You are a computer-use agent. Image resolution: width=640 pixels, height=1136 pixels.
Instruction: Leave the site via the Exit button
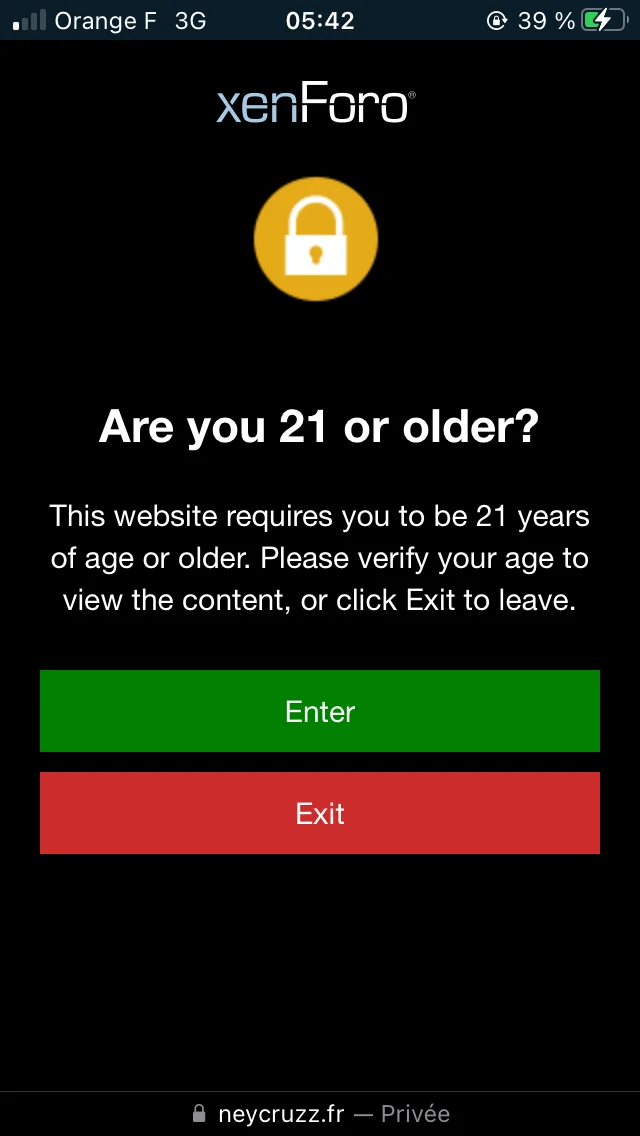tap(320, 813)
